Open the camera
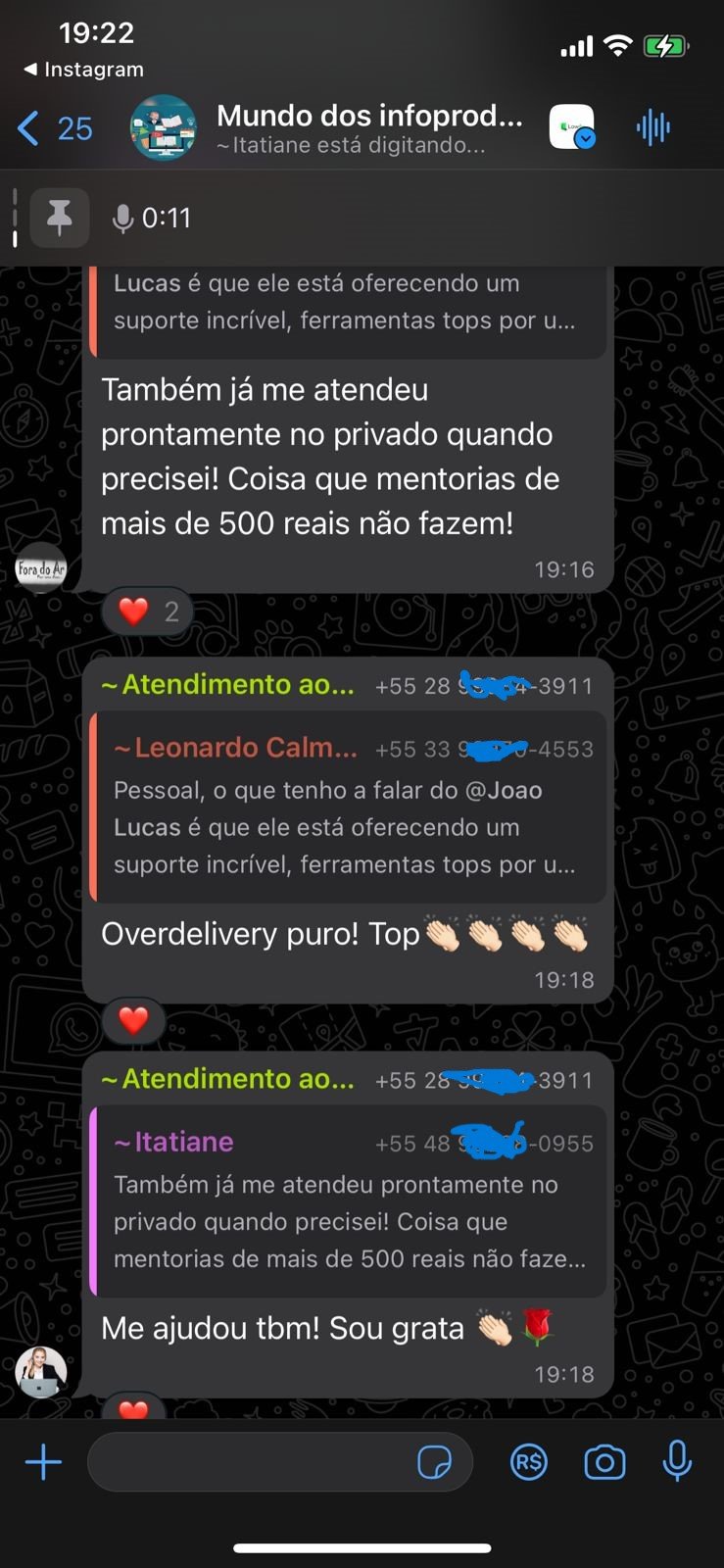 coord(604,1463)
